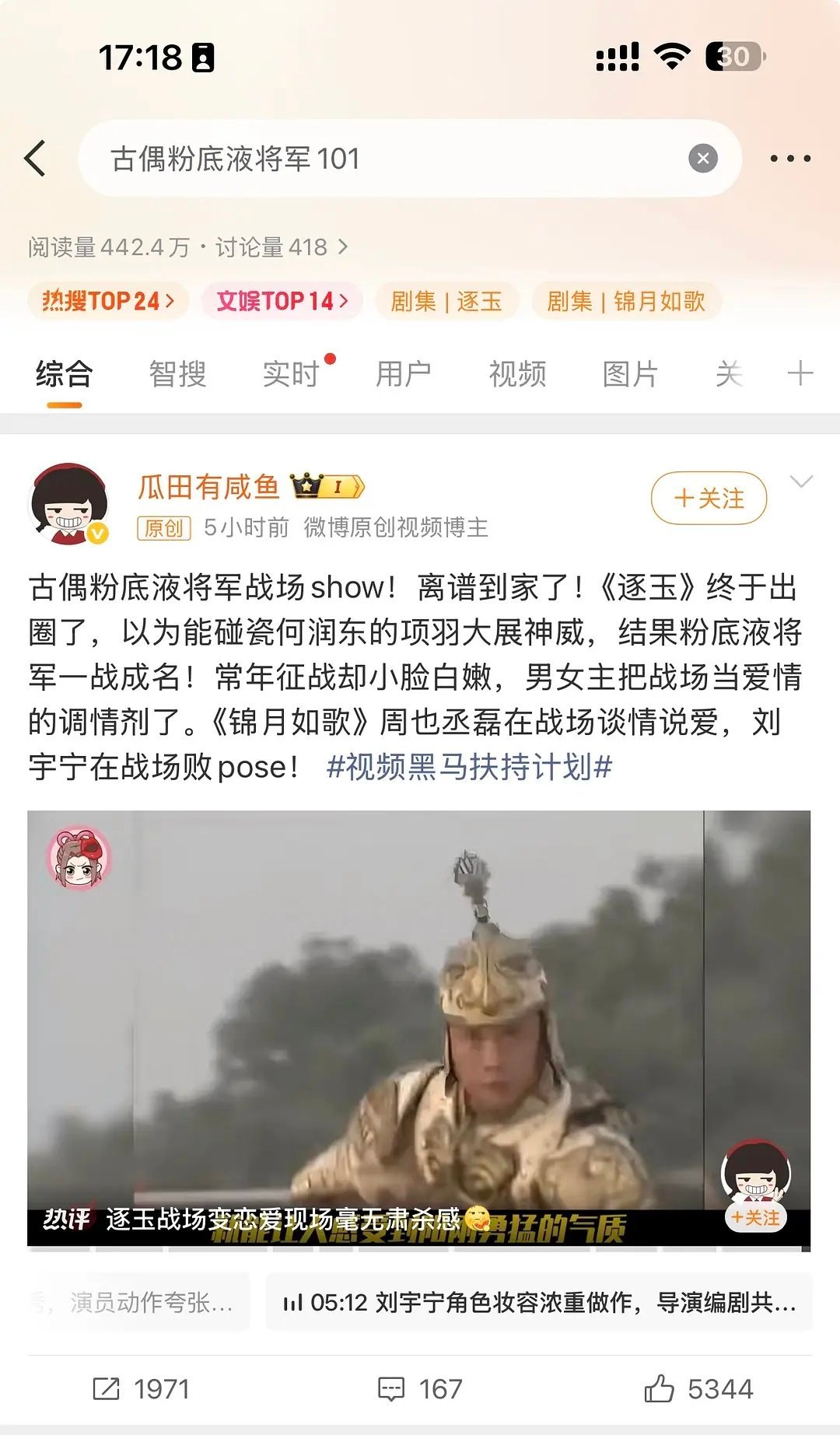Tap the plus icon to add search tabs
840x1435 pixels.
pos(800,374)
